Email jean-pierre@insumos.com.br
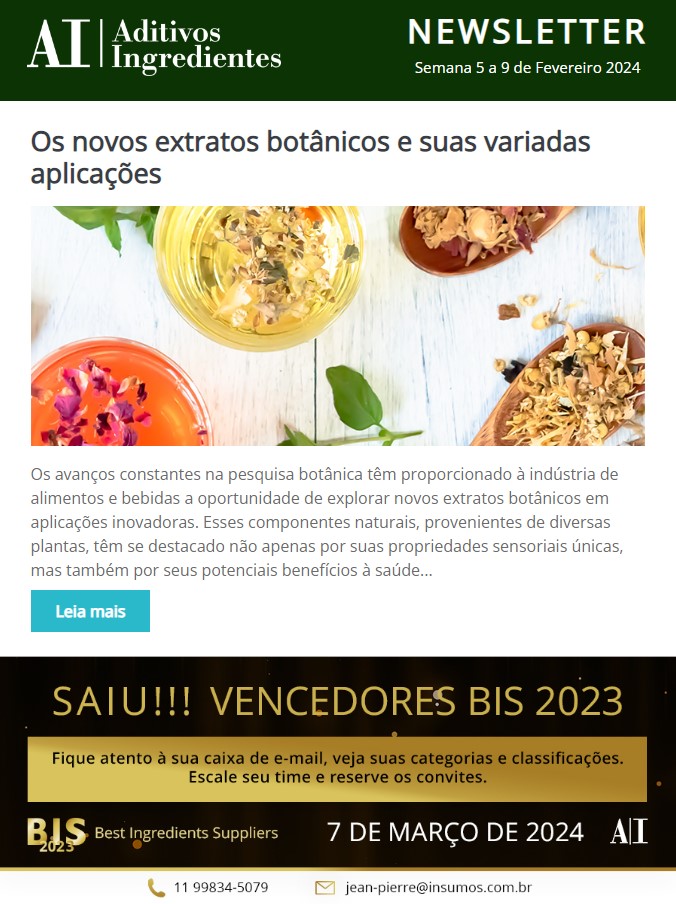Screen dimensions: 676x904 [438, 887]
